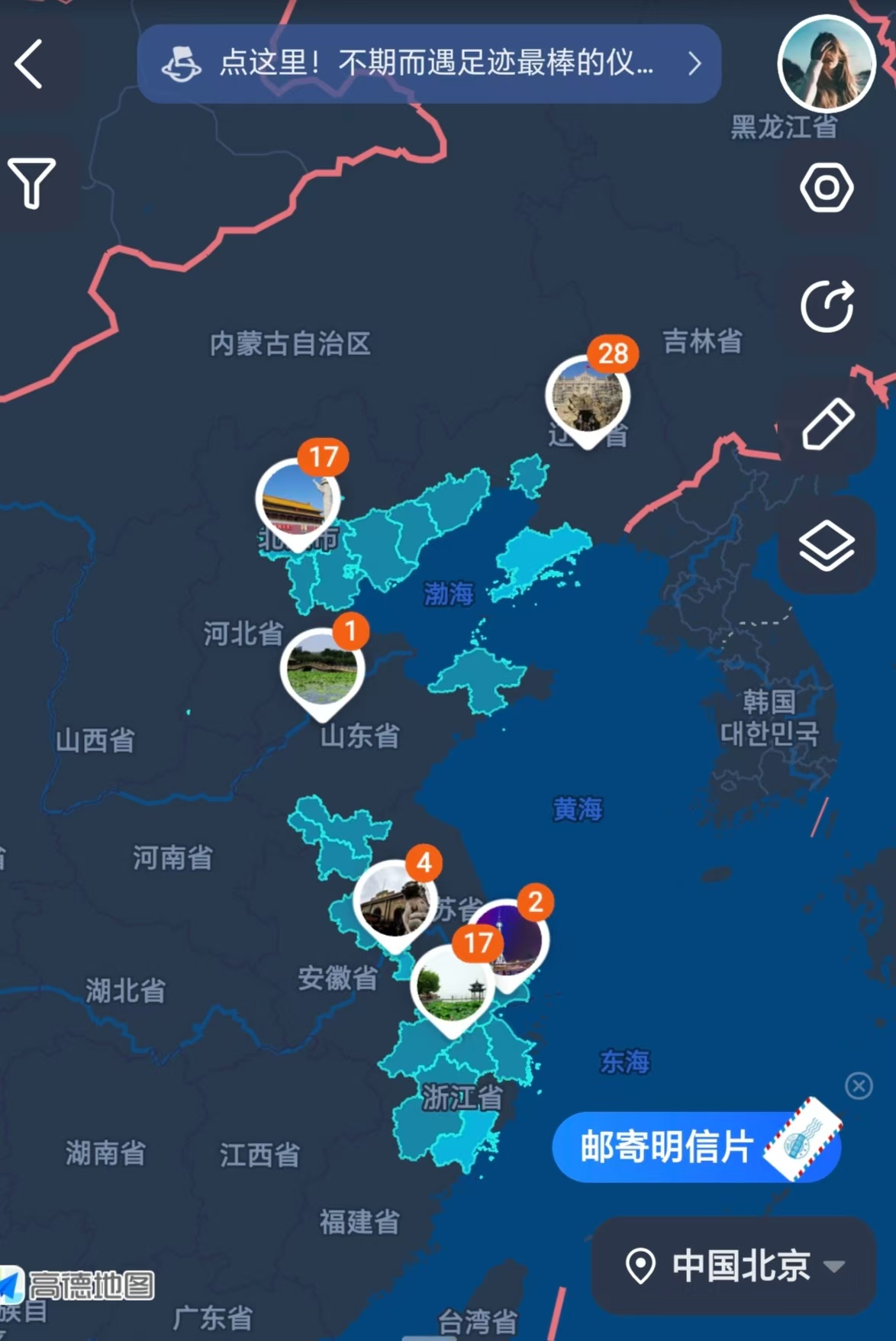The height and width of the screenshot is (1341, 896).
Task: Open the edit footprint pencil icon
Action: [829, 425]
